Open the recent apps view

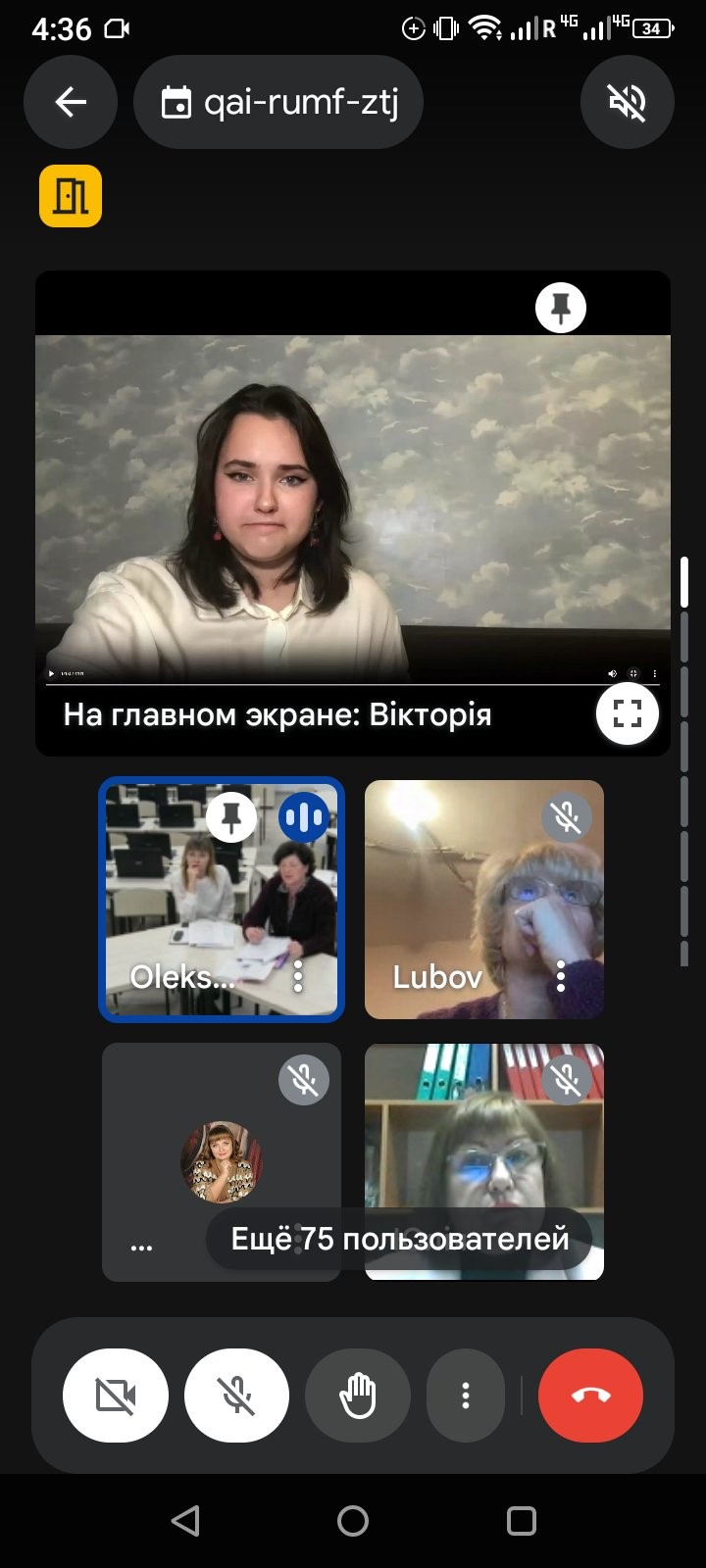click(521, 1521)
